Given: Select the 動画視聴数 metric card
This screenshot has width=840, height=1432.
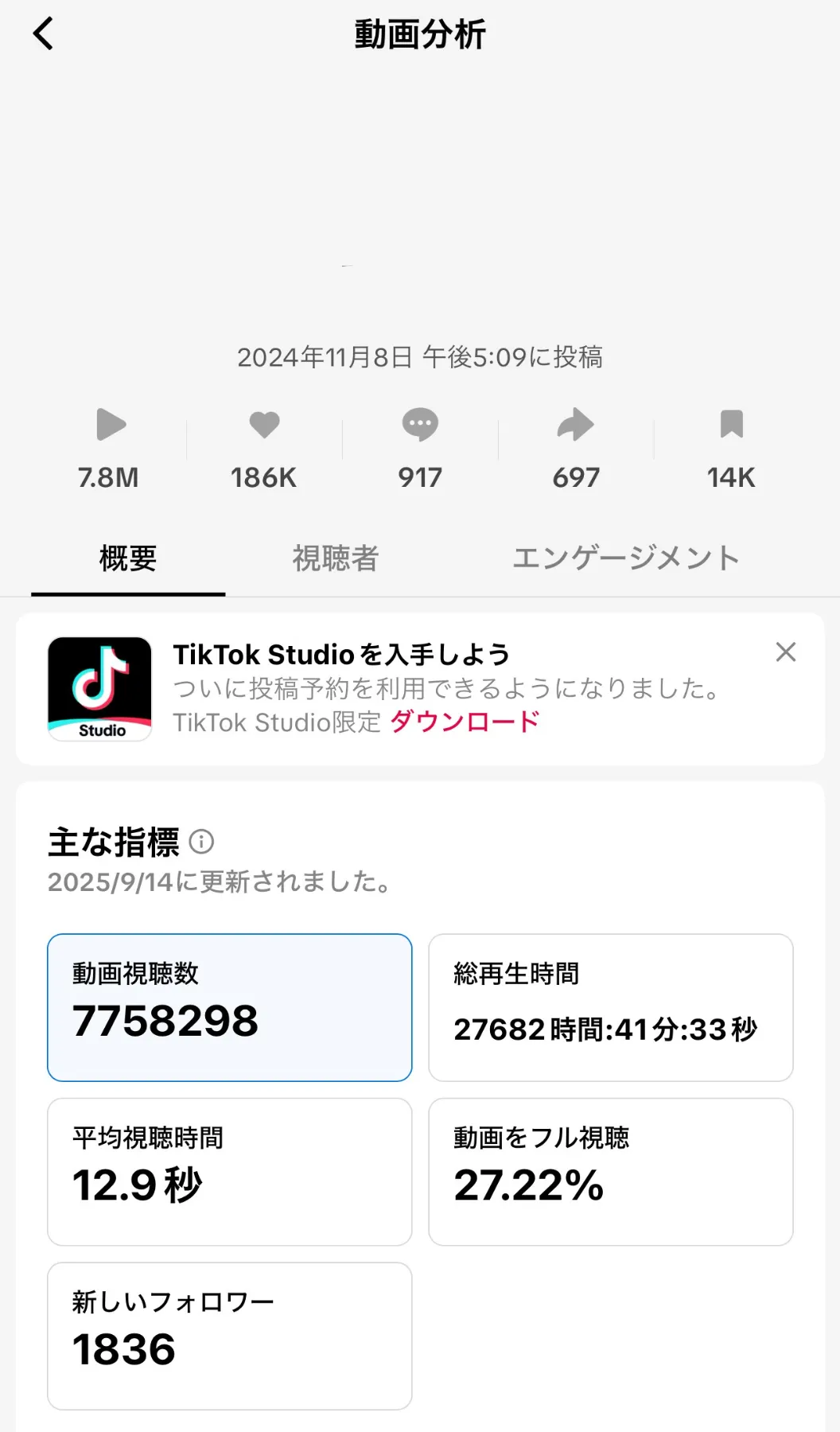Looking at the screenshot, I should (x=229, y=1007).
